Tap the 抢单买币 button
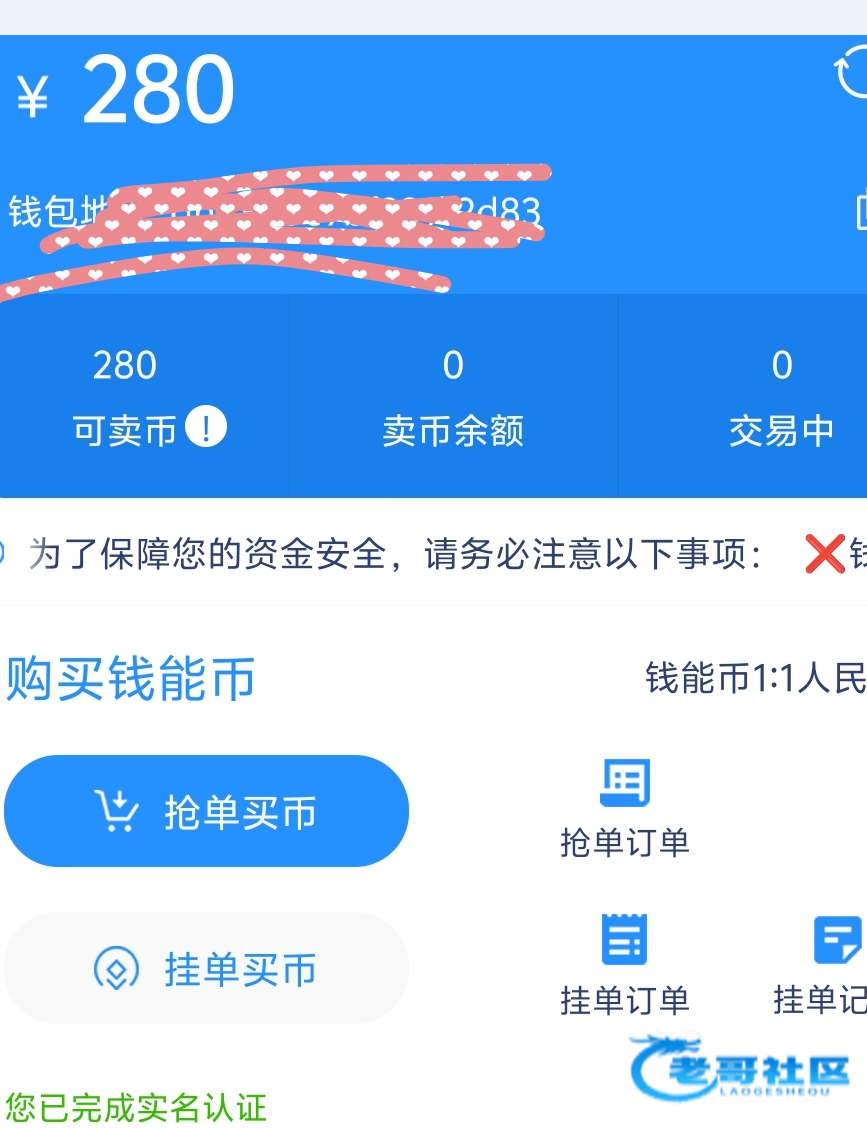 207,811
